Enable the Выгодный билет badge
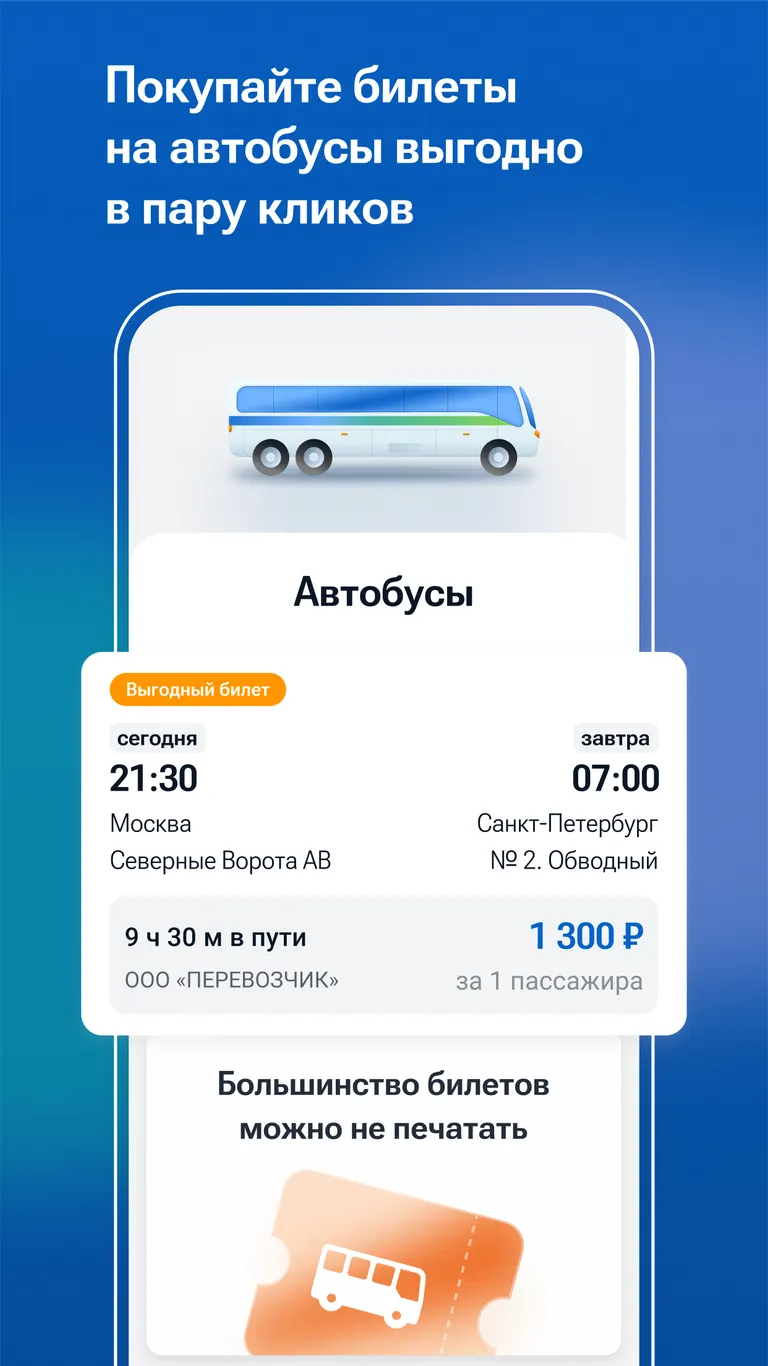The image size is (768, 1366). [x=196, y=689]
